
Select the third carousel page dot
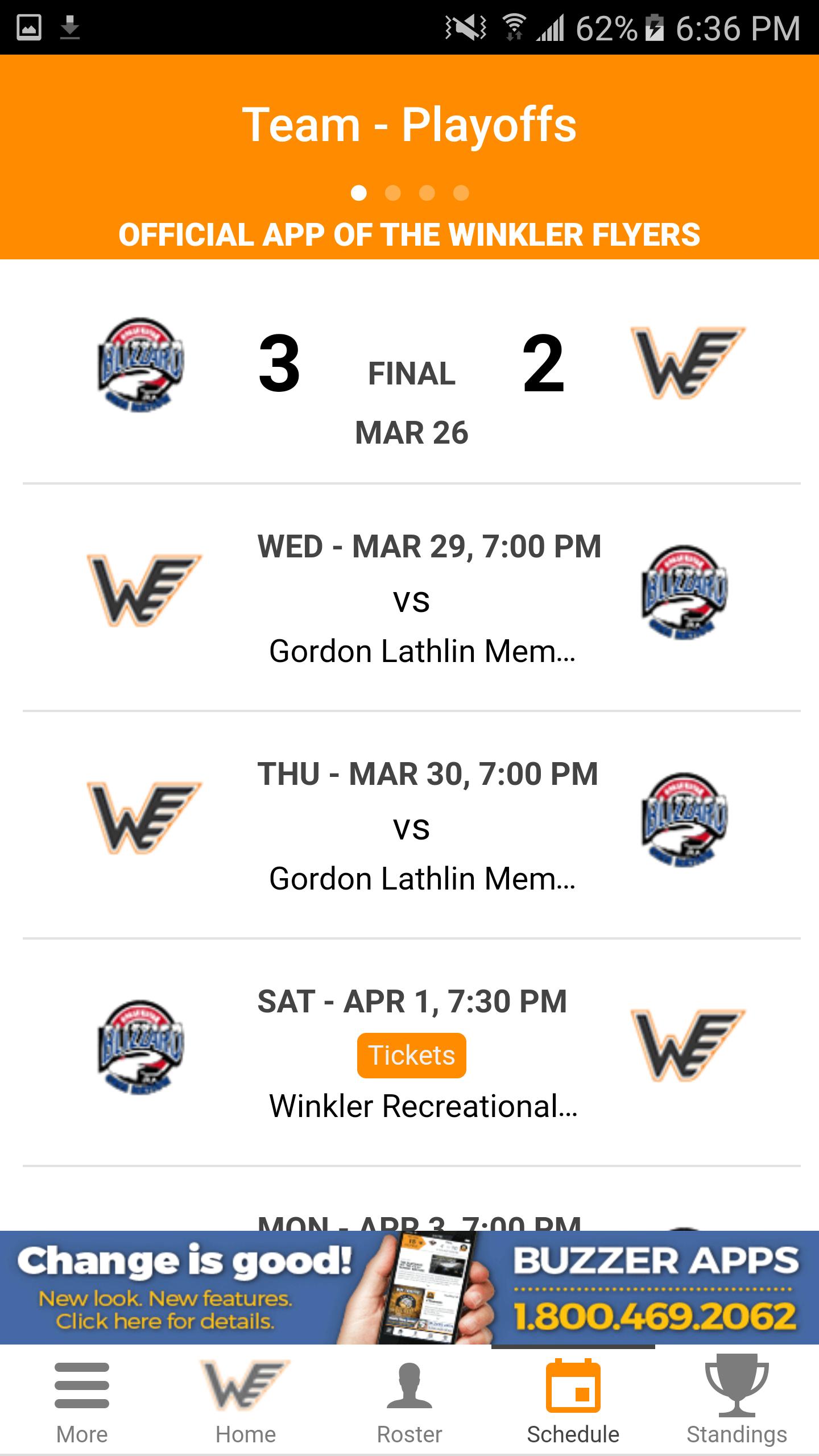(x=427, y=193)
